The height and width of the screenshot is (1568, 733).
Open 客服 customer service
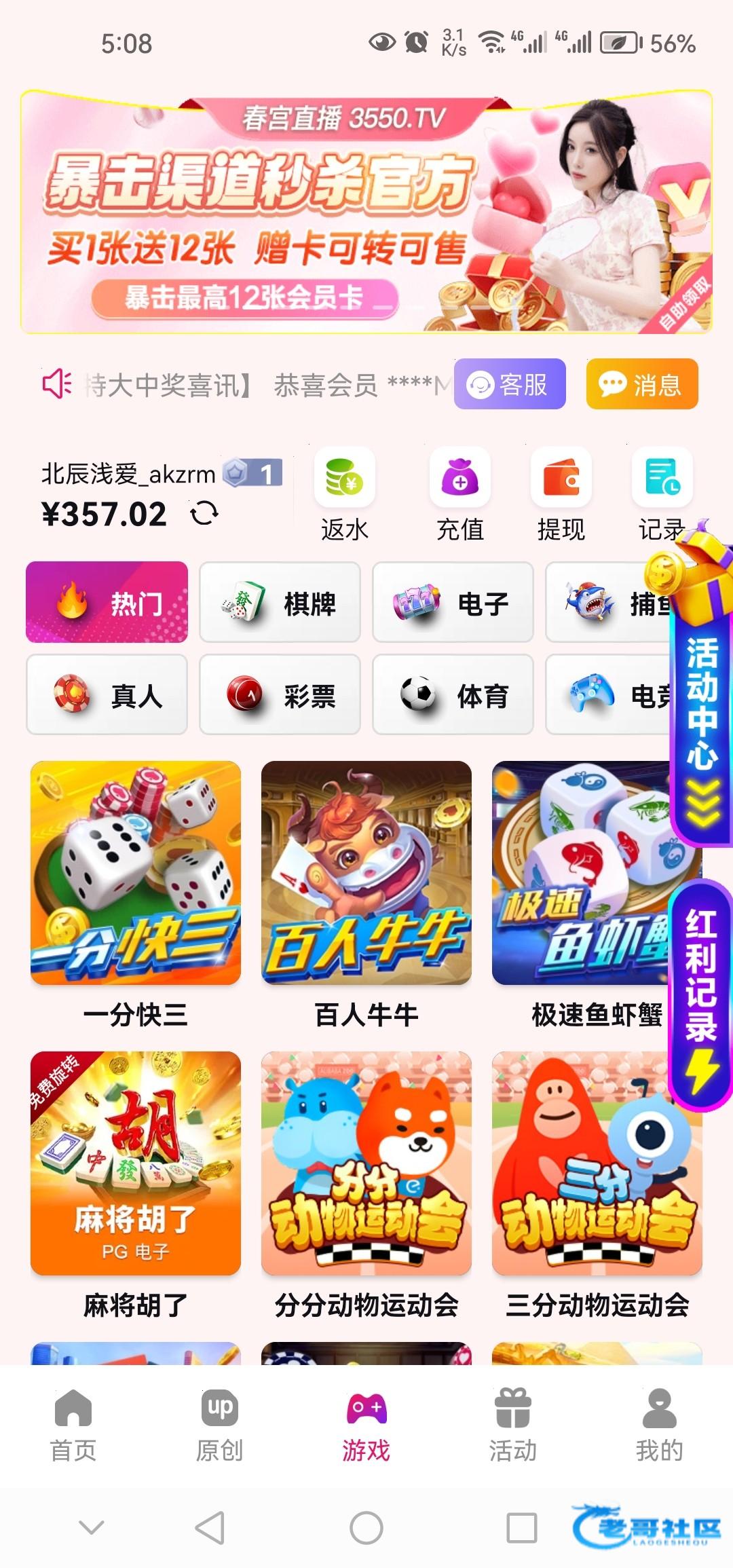click(x=509, y=384)
